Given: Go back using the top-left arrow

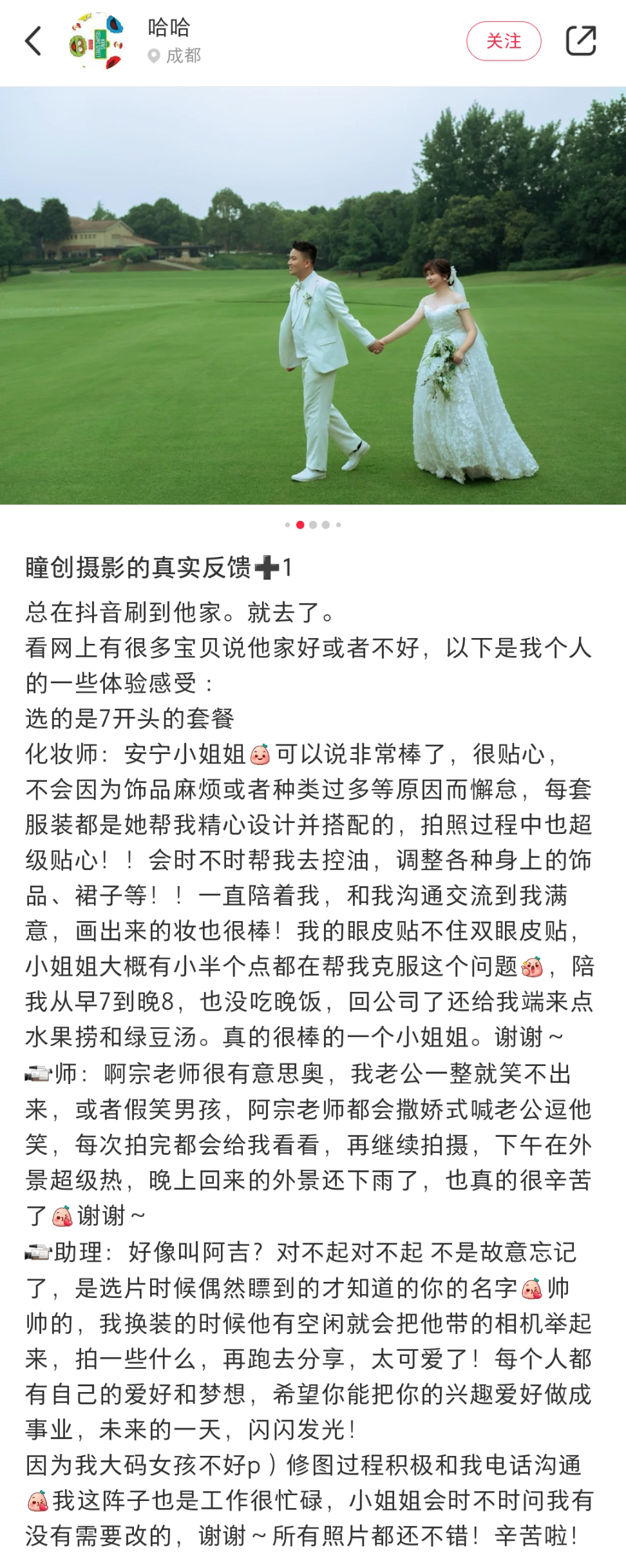Looking at the screenshot, I should pos(33,41).
